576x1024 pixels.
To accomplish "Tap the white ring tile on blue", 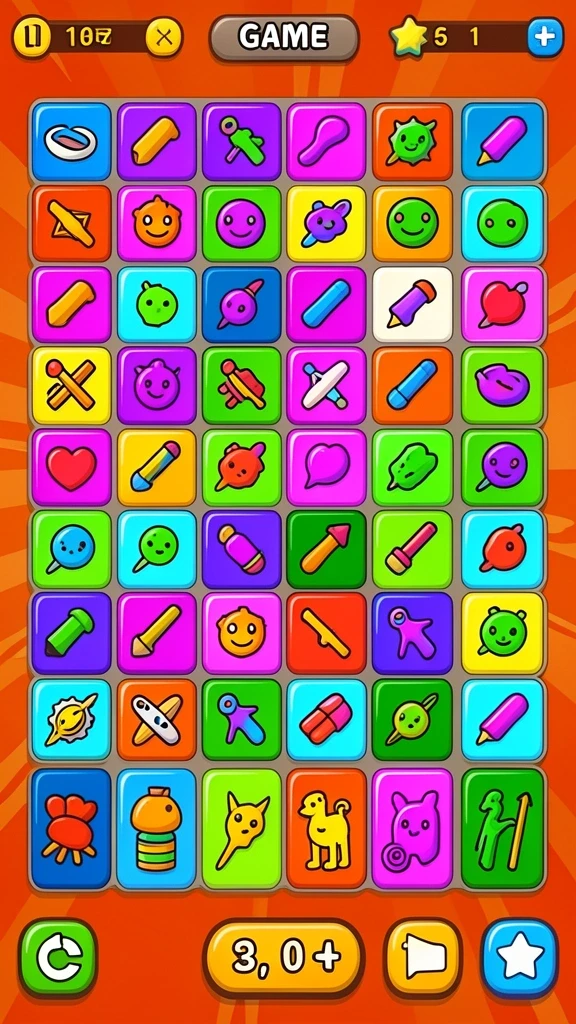I will coord(71,141).
